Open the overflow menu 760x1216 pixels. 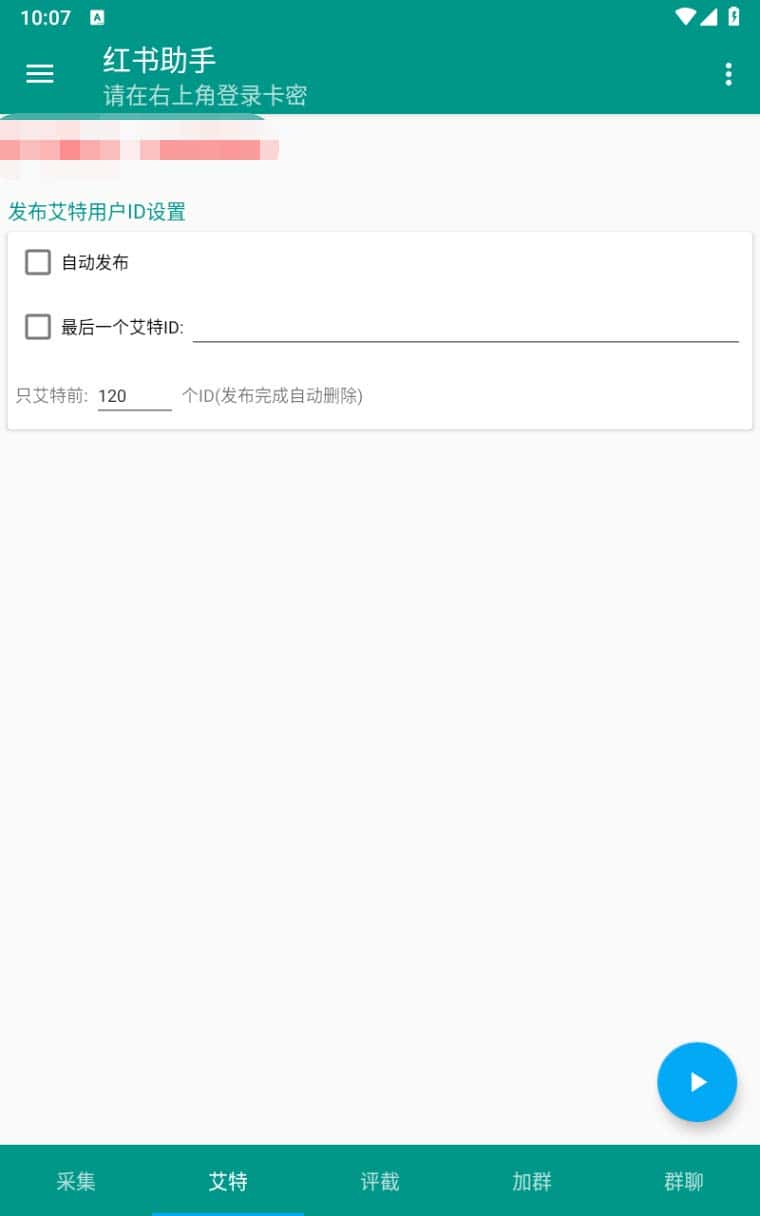pyautogui.click(x=728, y=74)
